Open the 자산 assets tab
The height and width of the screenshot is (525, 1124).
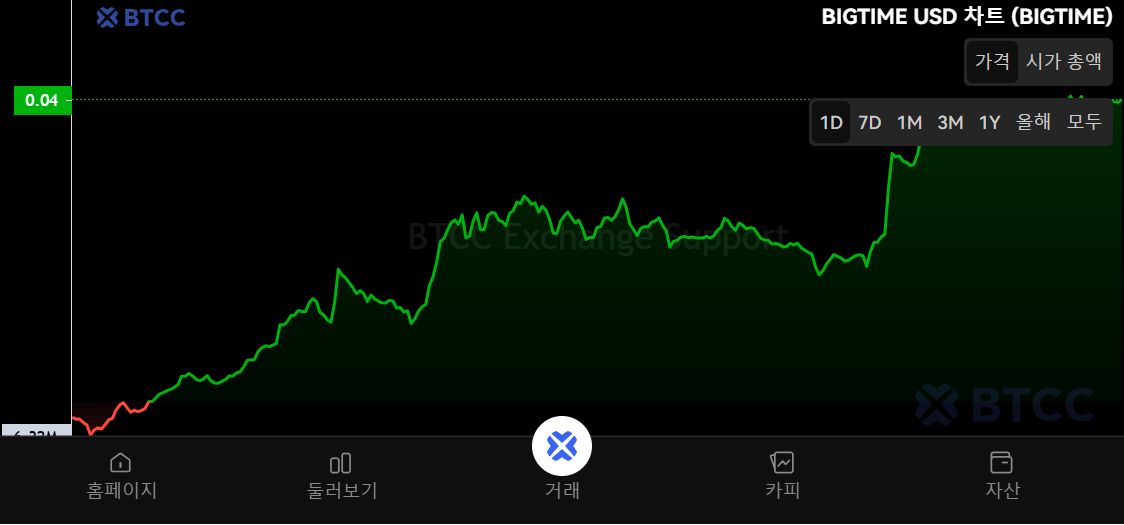tap(1001, 474)
